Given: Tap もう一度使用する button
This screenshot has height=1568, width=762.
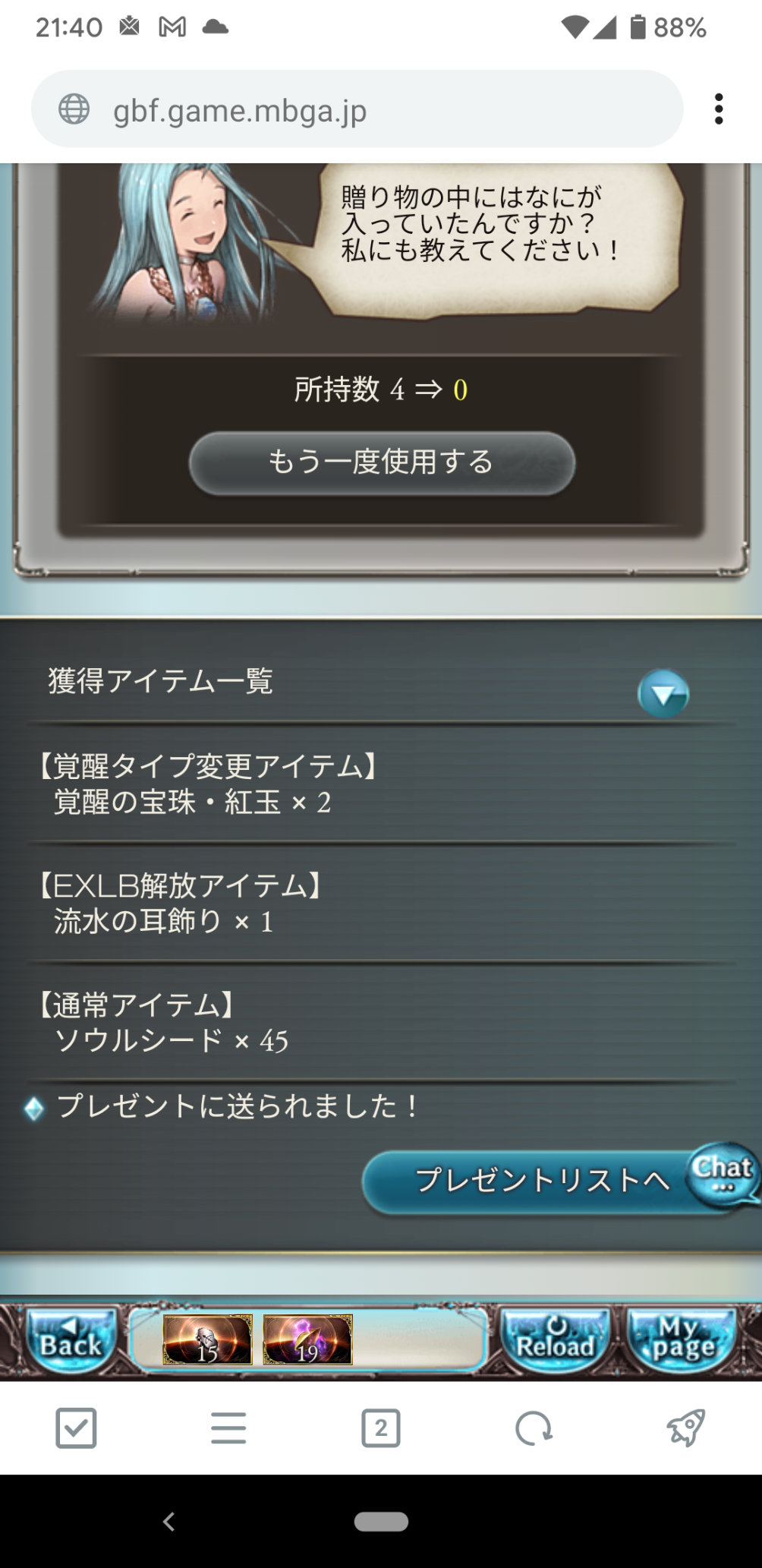Looking at the screenshot, I should pos(382,463).
